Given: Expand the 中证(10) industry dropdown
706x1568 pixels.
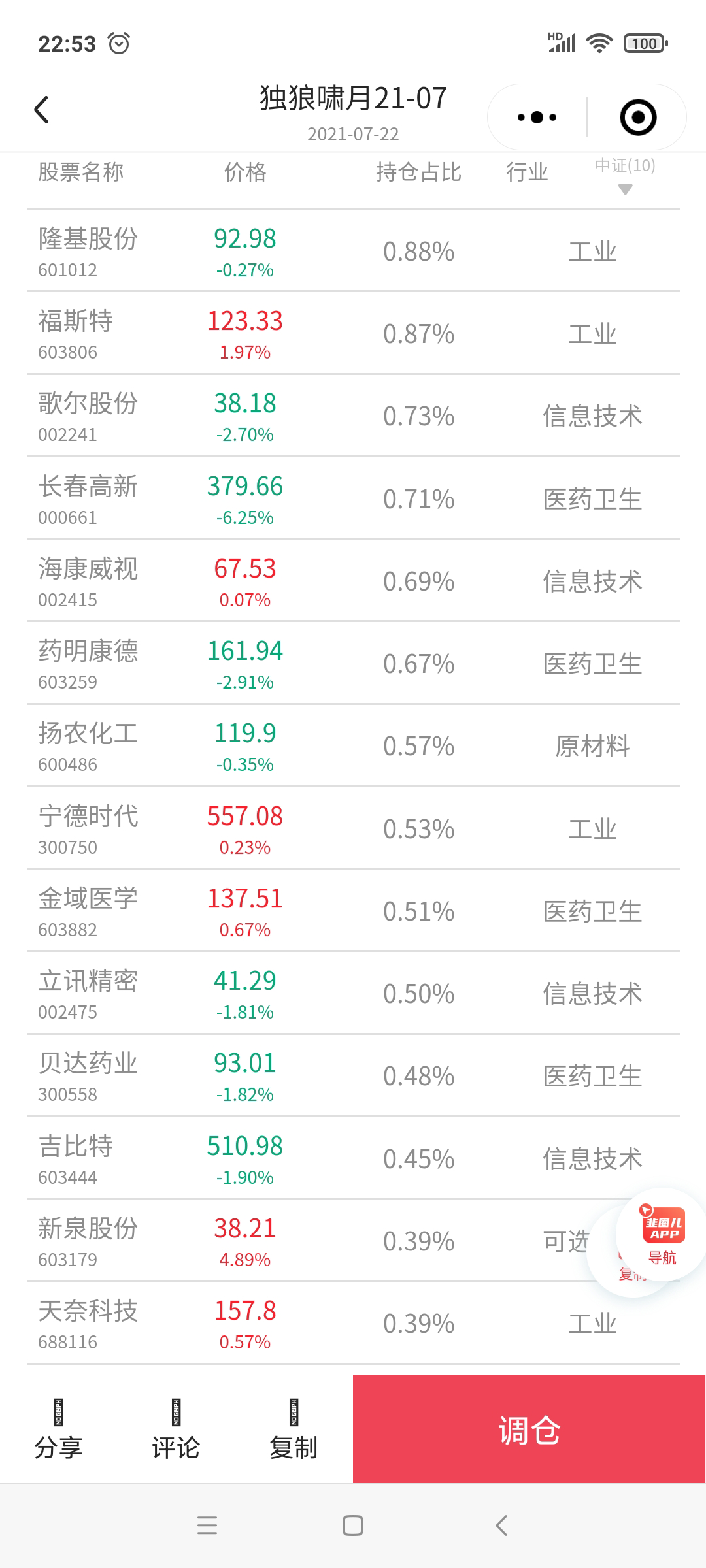Looking at the screenshot, I should tap(625, 175).
